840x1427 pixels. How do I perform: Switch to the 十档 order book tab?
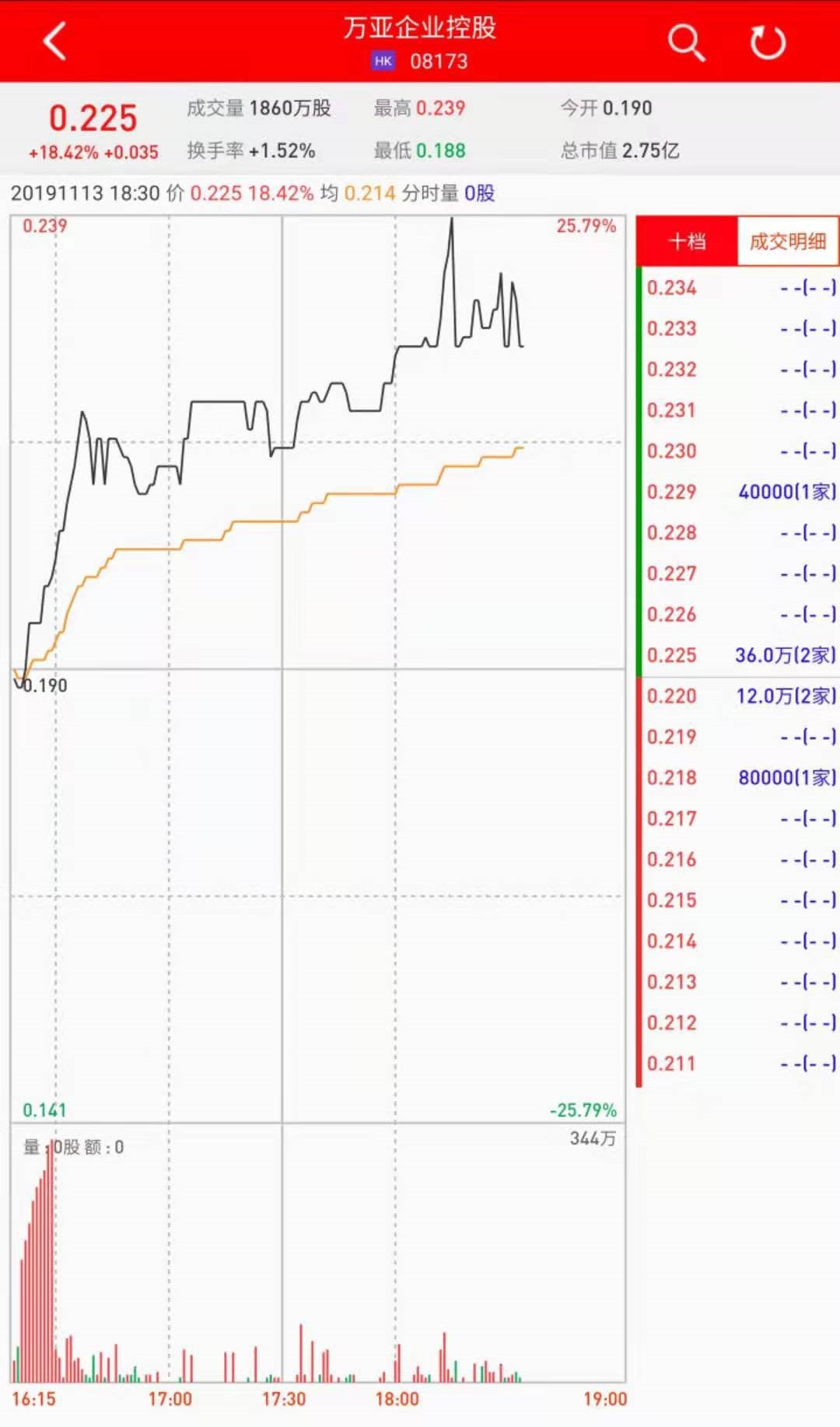coord(688,241)
